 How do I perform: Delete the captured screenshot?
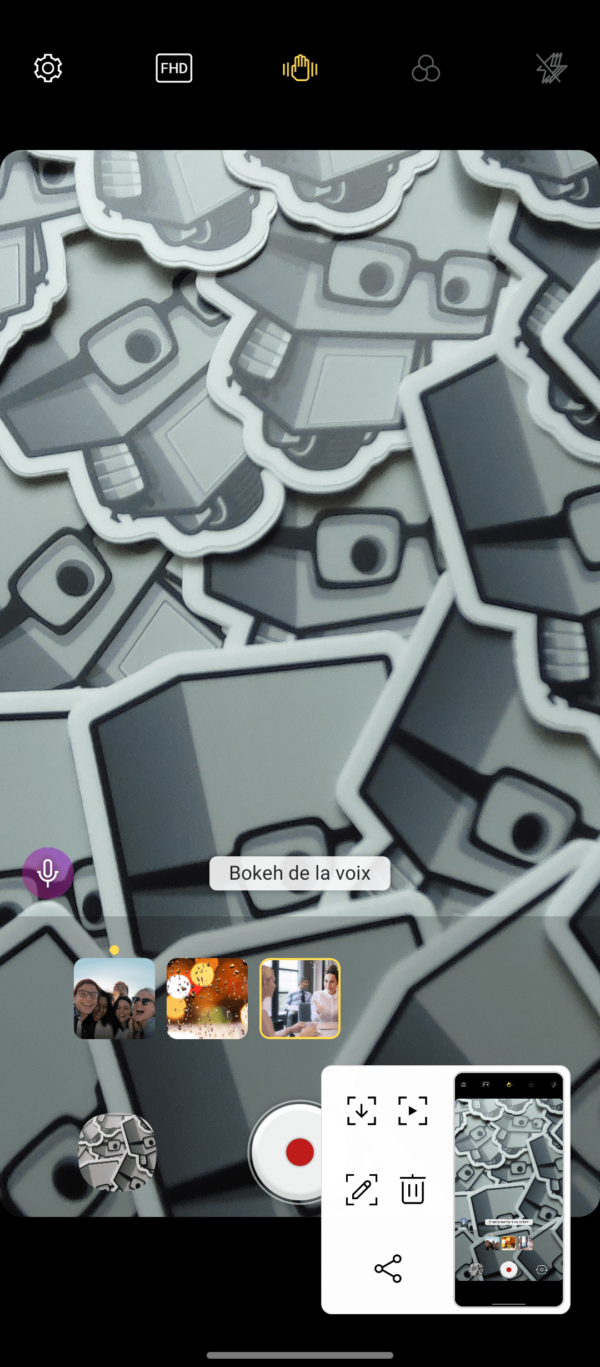(413, 1190)
